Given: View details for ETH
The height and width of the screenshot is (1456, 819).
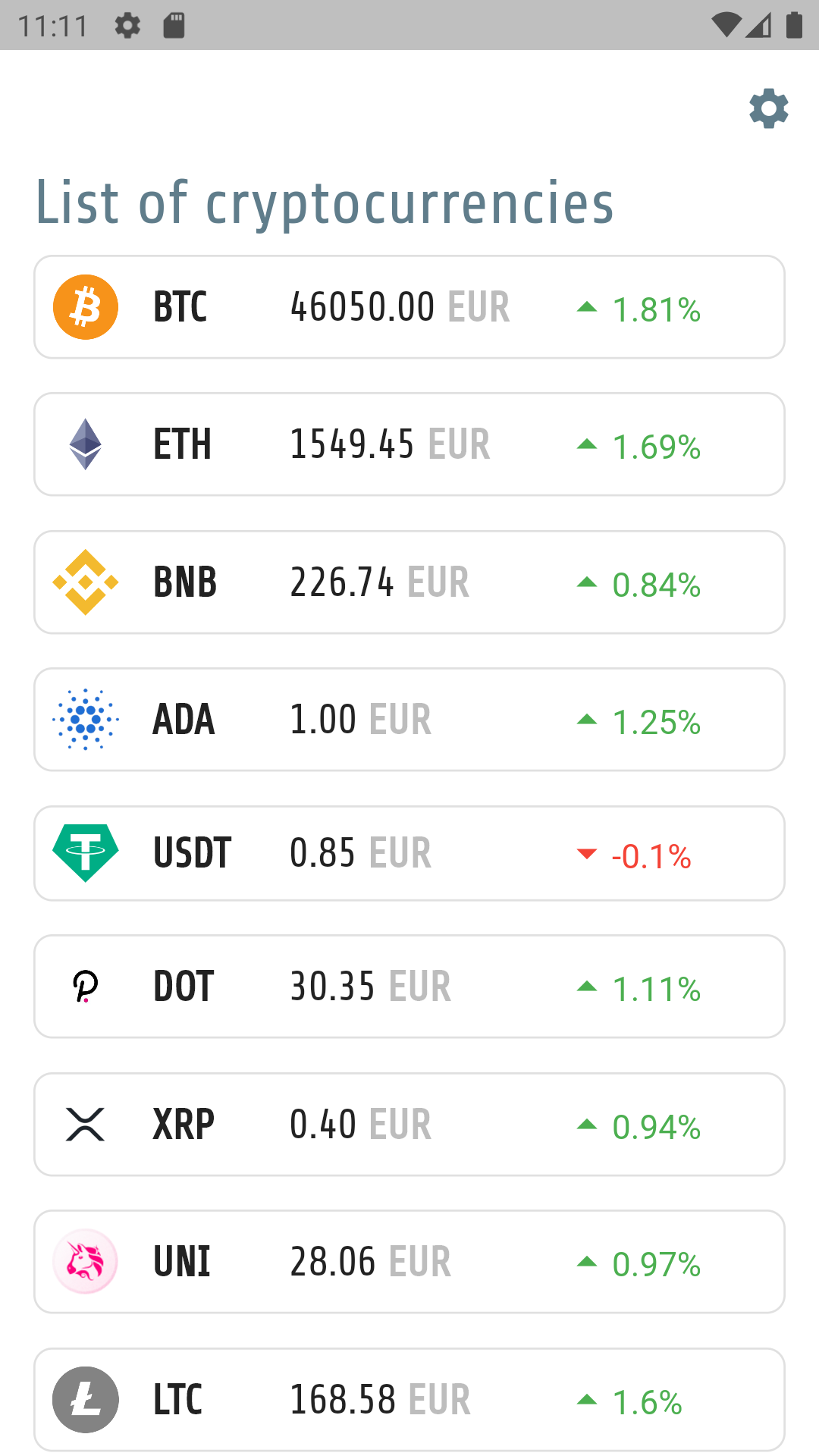Looking at the screenshot, I should click(409, 444).
